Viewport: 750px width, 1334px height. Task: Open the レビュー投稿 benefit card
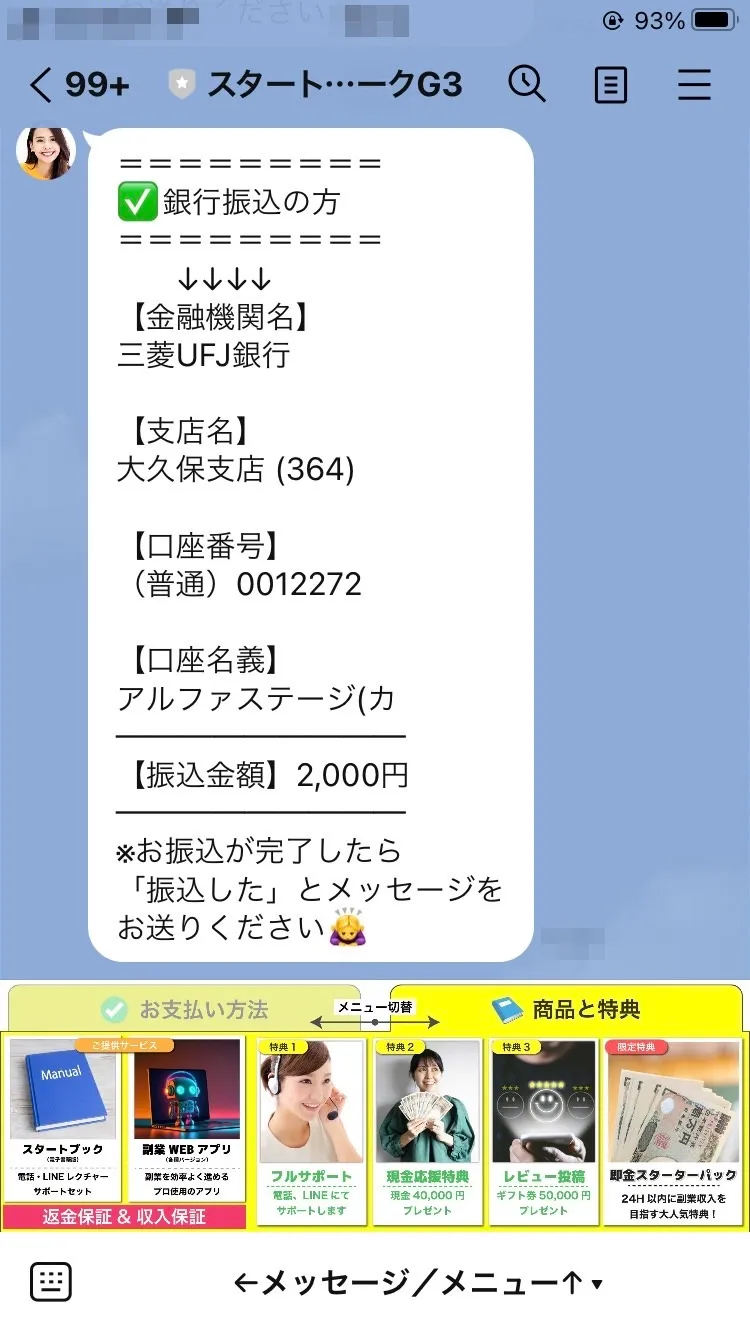(543, 1130)
